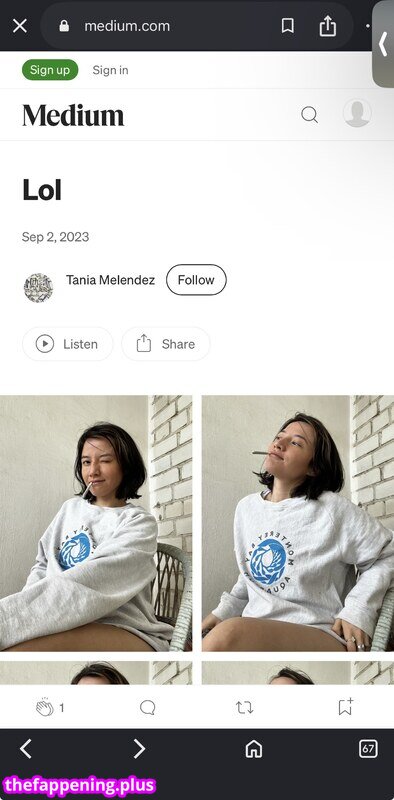Viewport: 394px width, 800px height.
Task: Tap the Share button under the author
Action: click(x=166, y=344)
